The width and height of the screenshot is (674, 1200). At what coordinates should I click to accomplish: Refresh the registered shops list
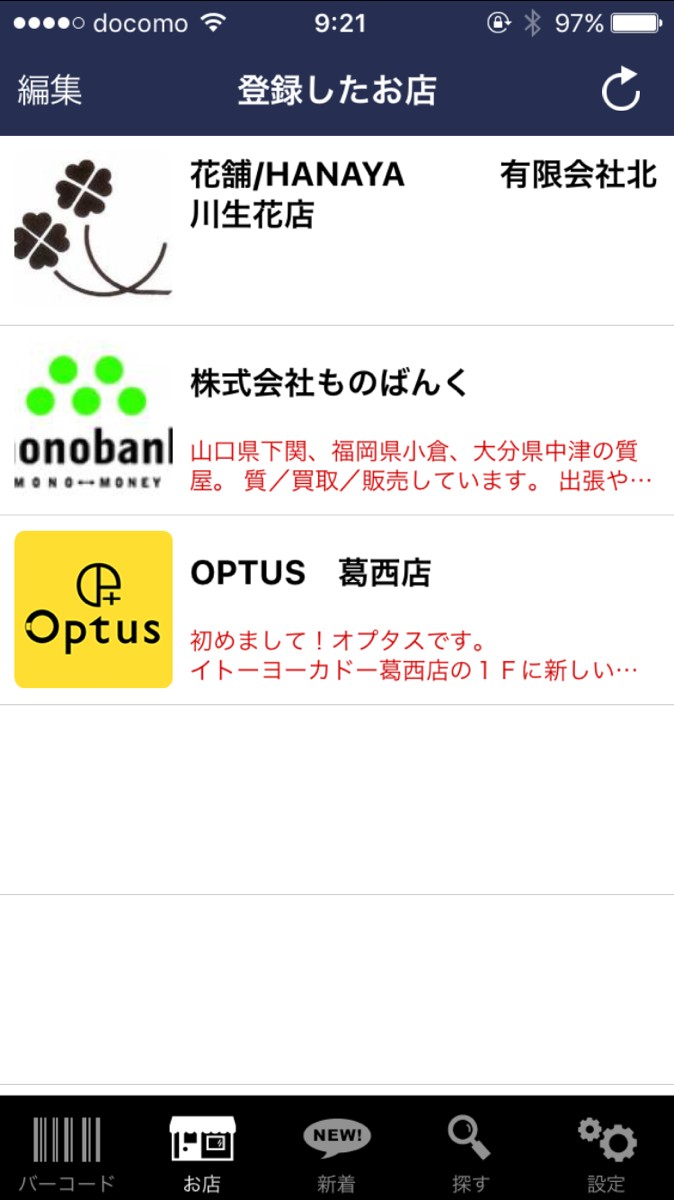(x=620, y=90)
